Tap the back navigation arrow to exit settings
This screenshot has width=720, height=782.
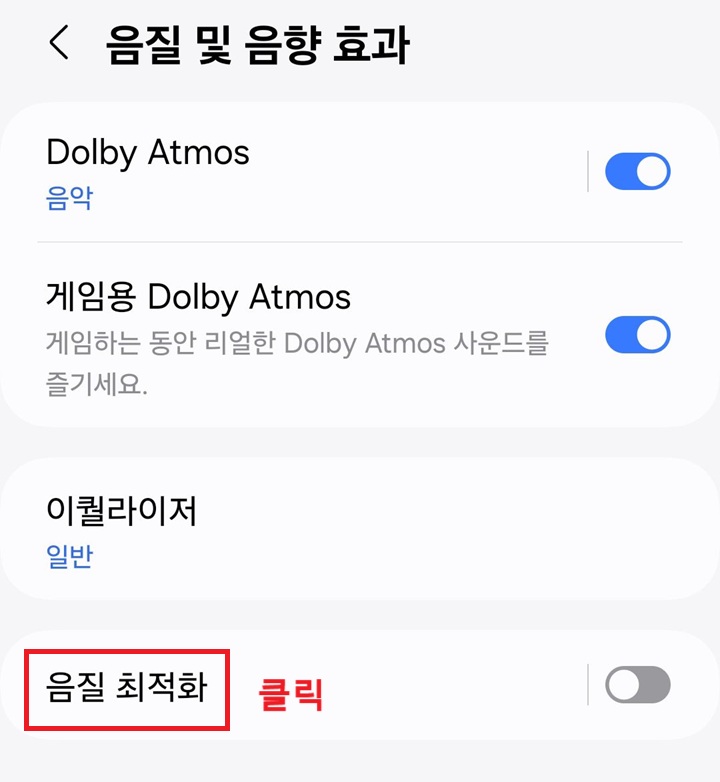point(57,44)
